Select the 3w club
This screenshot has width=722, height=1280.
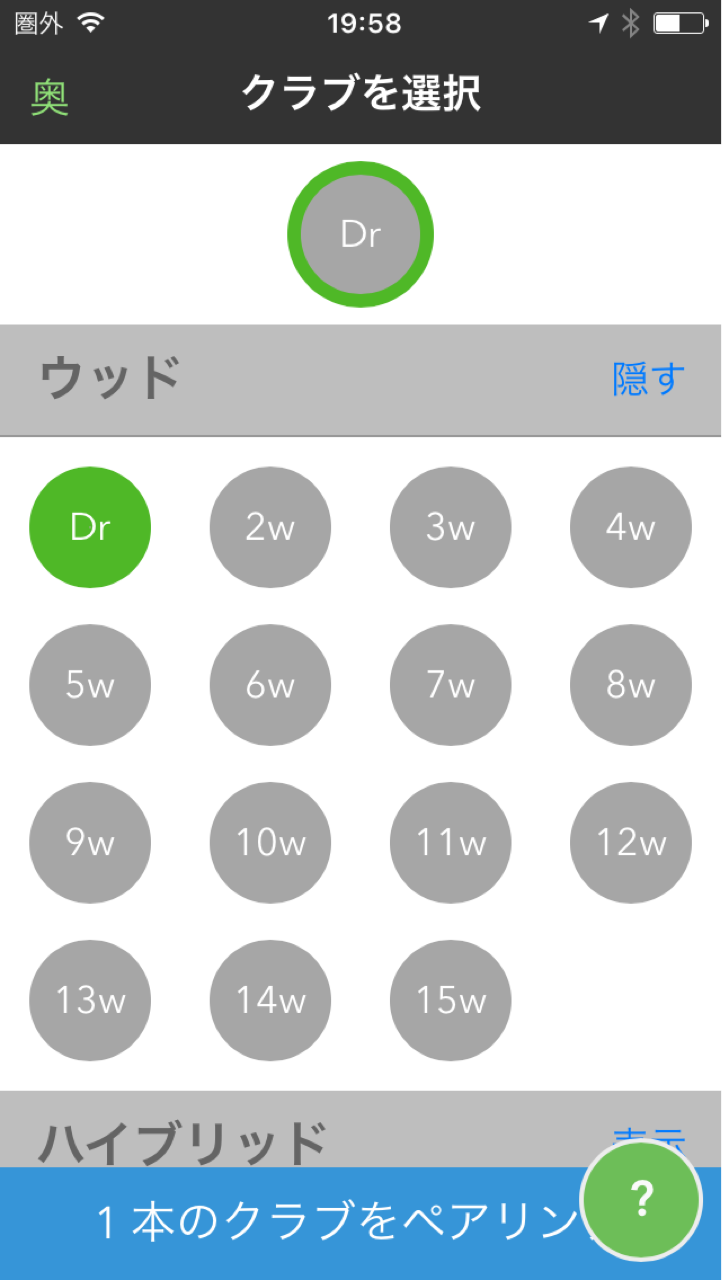[450, 527]
